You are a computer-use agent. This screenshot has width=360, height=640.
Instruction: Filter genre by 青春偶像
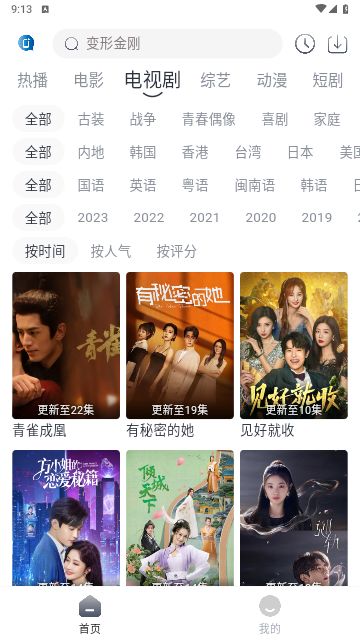[209, 120]
